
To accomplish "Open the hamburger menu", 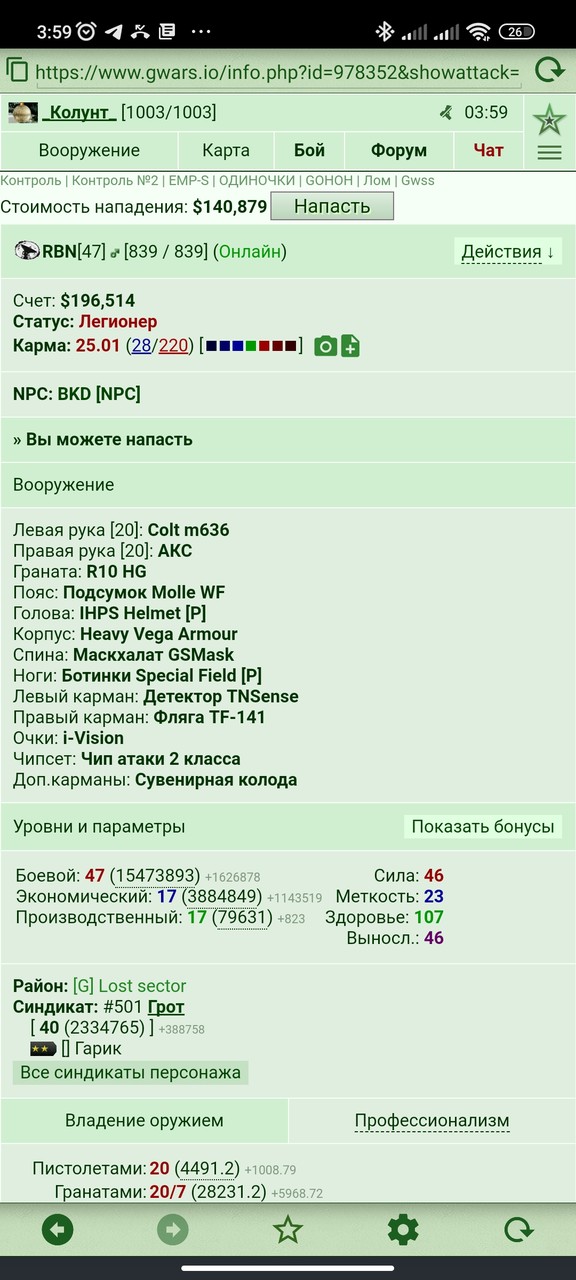I will point(549,153).
